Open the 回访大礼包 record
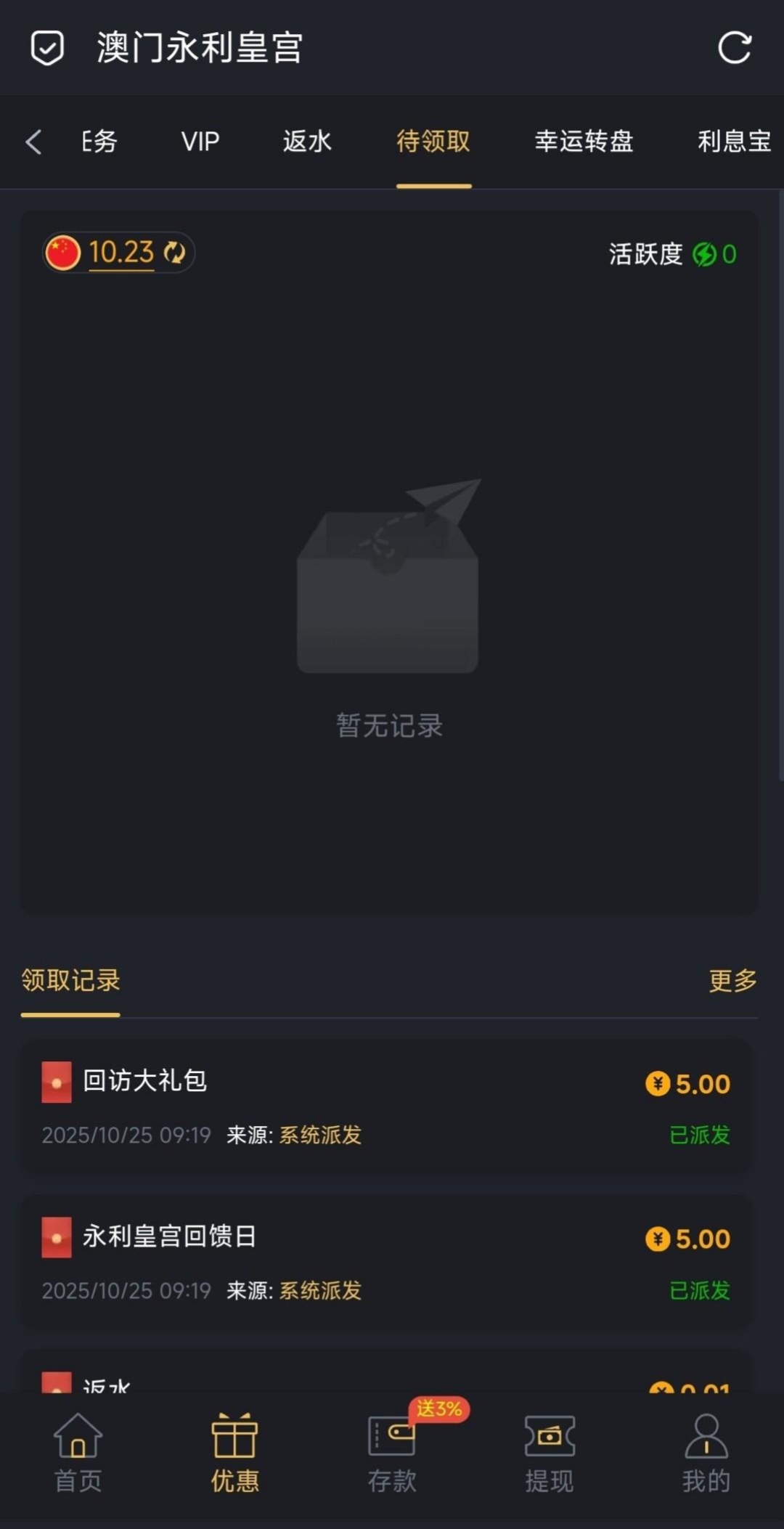The width and height of the screenshot is (784, 1529). [x=385, y=1106]
